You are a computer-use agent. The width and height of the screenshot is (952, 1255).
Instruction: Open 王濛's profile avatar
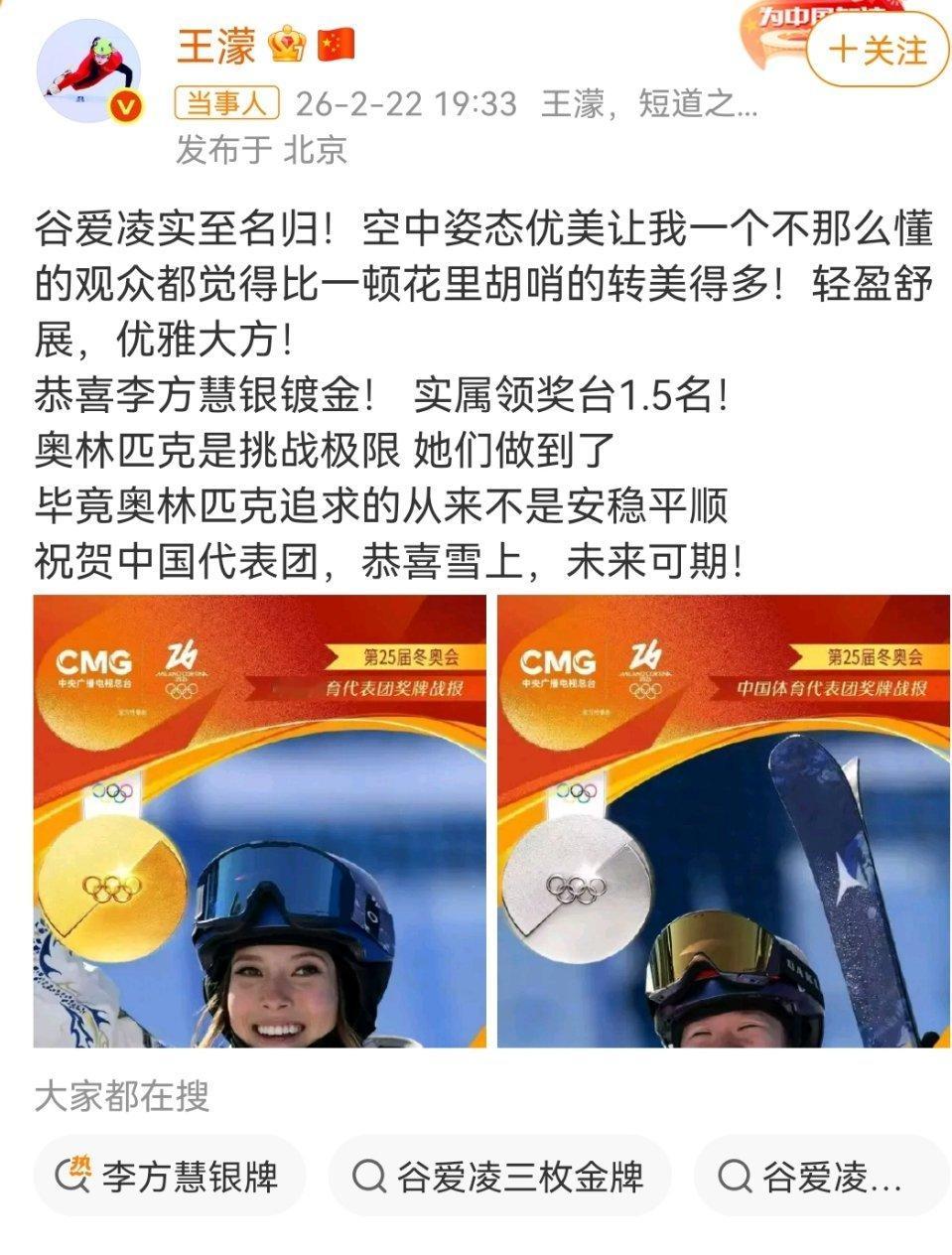click(x=92, y=66)
